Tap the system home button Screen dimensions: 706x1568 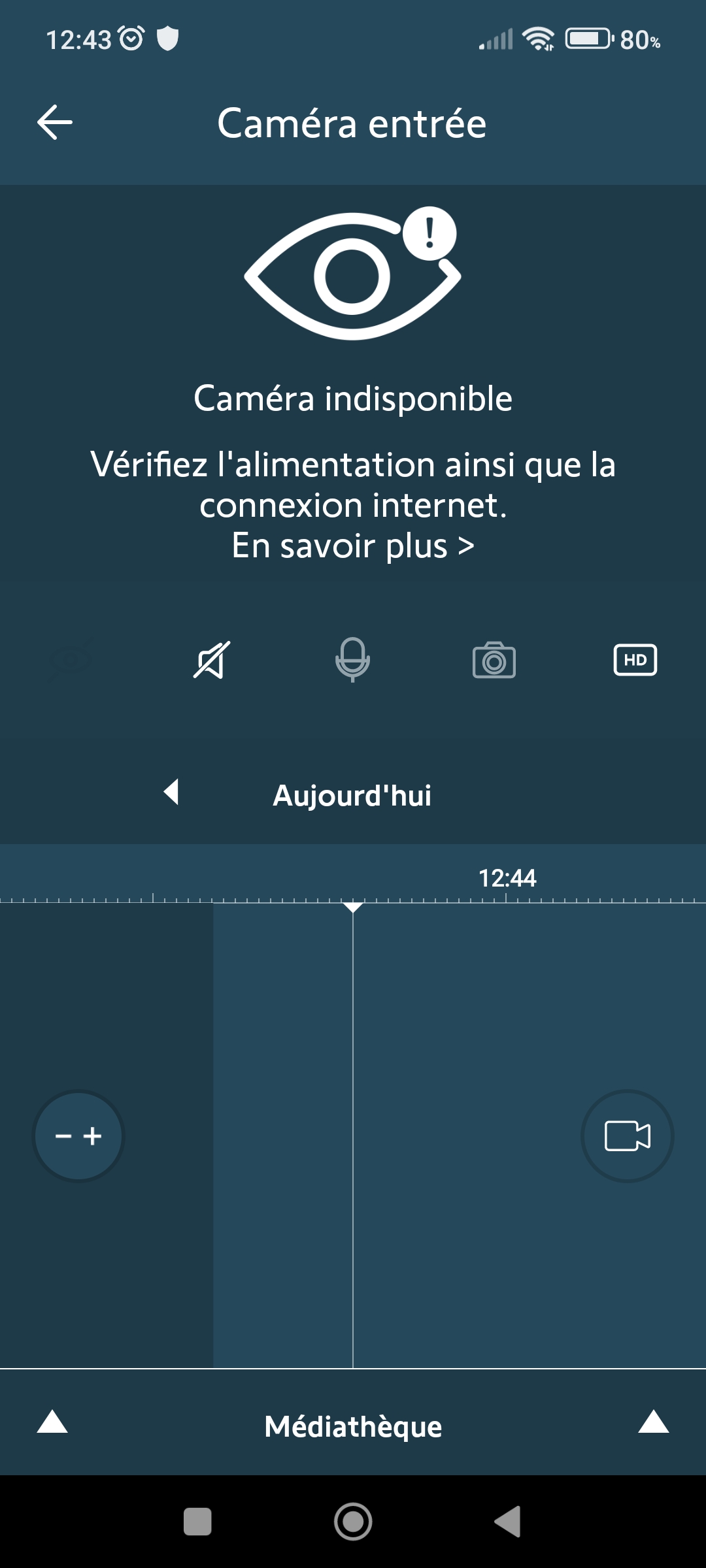click(353, 1522)
